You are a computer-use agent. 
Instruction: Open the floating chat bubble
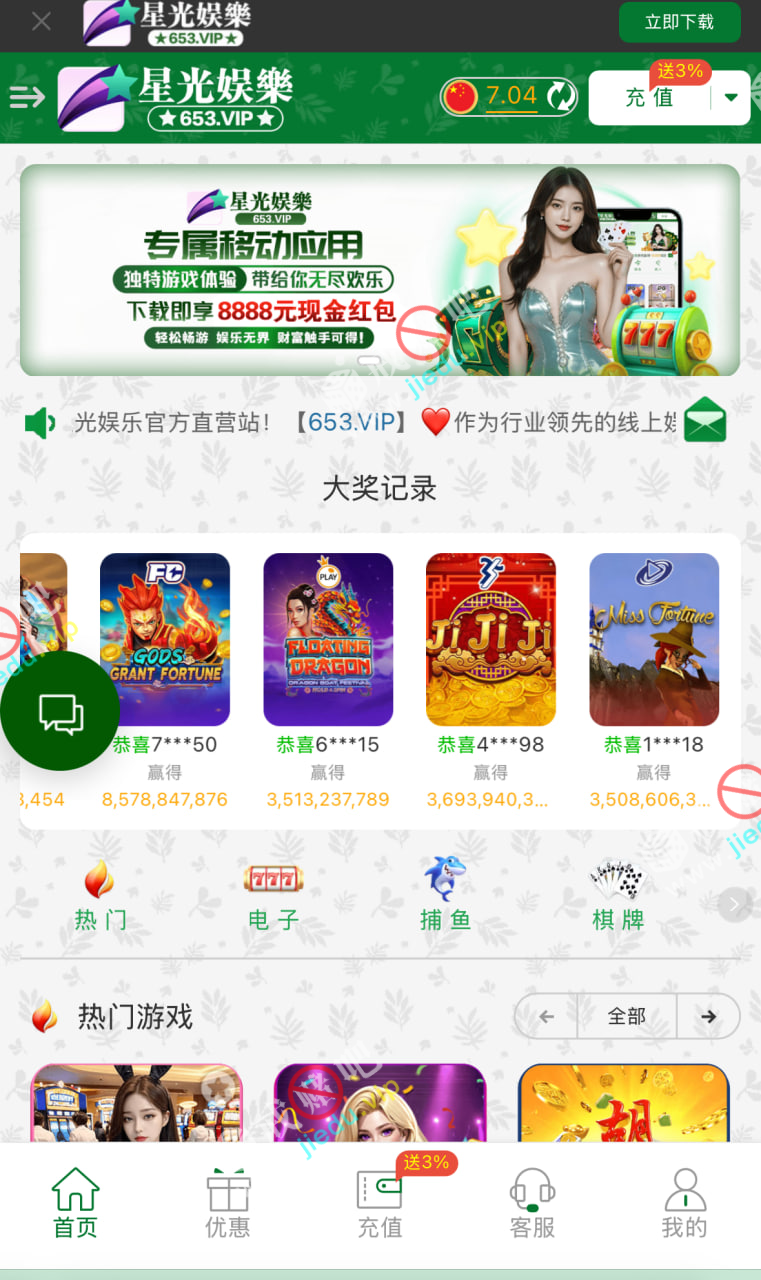click(60, 711)
